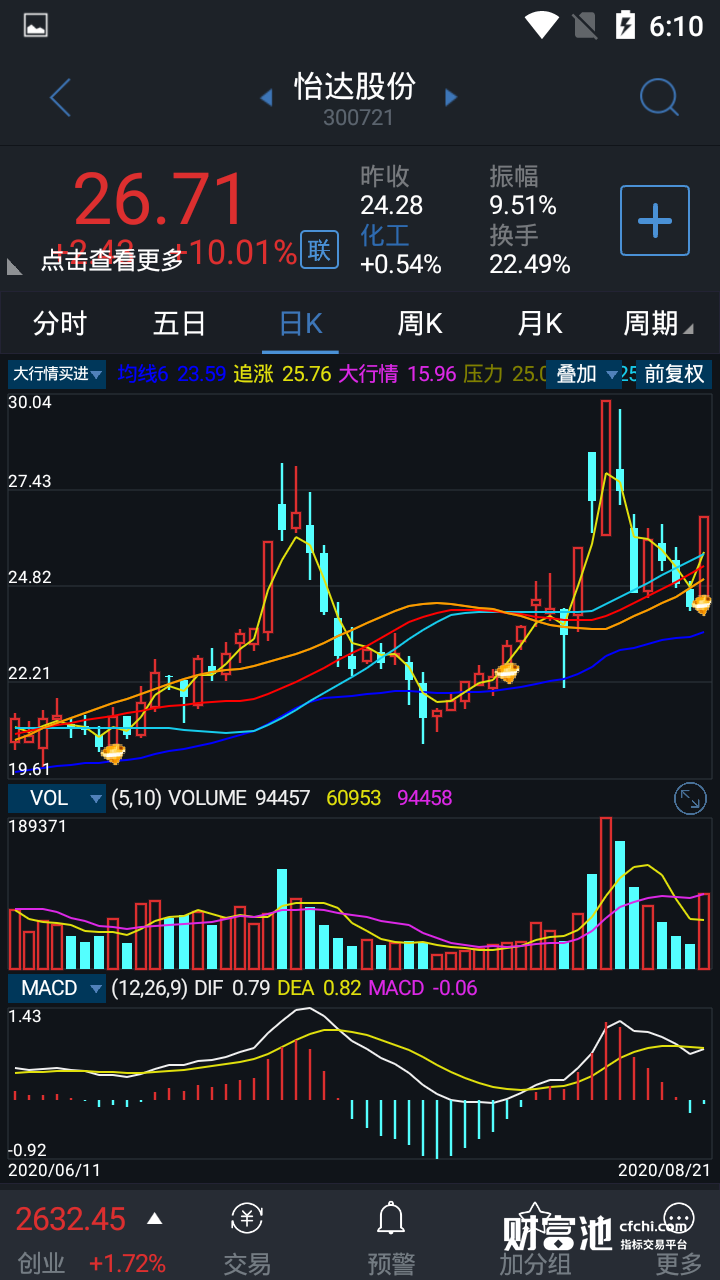Viewport: 720px width, 1280px height.
Task: Open the 周期 period dropdown
Action: [657, 323]
